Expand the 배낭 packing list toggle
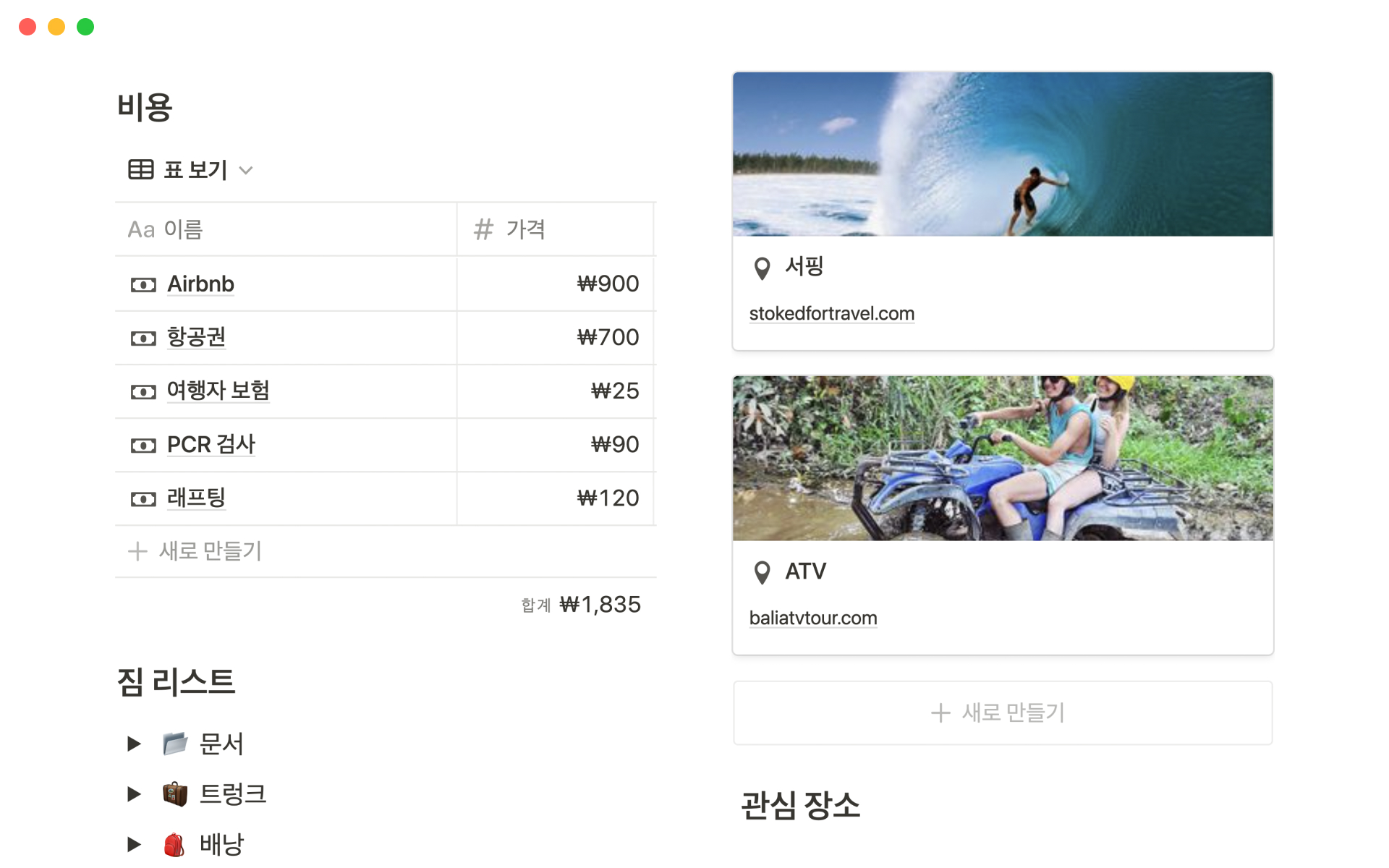 (x=134, y=844)
